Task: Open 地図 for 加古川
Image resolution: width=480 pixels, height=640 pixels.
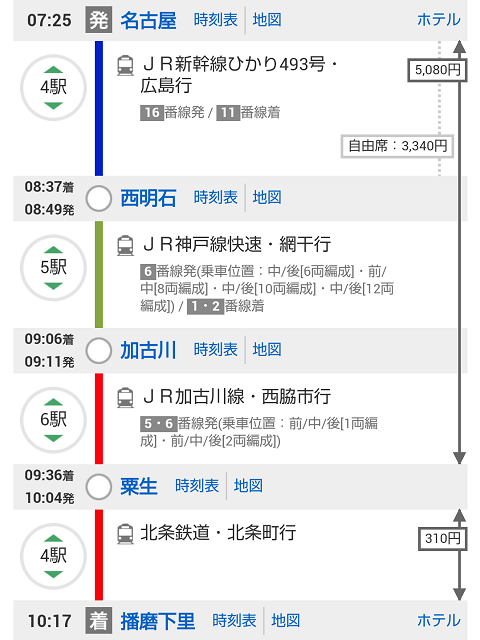Action: pos(267,350)
